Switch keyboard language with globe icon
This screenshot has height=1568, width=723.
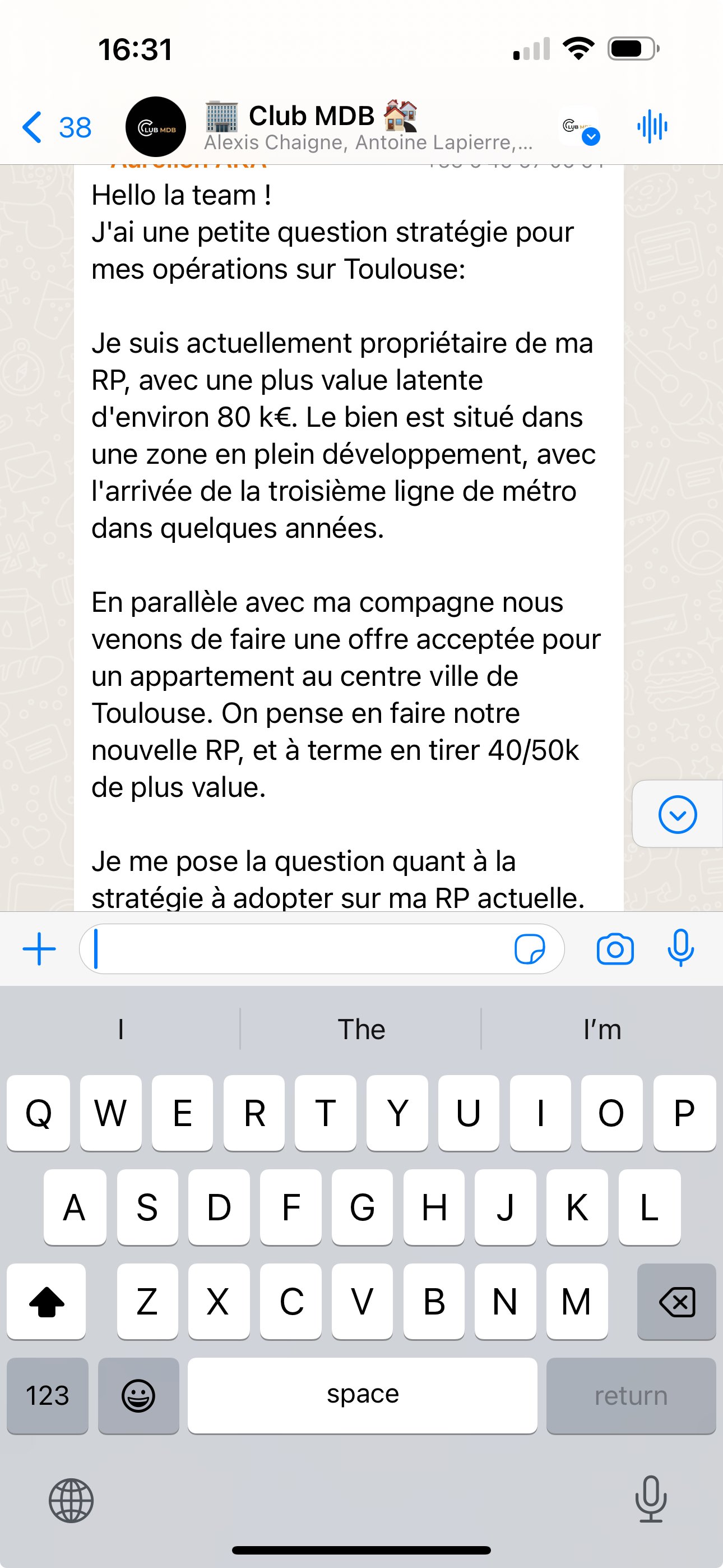(71, 1501)
